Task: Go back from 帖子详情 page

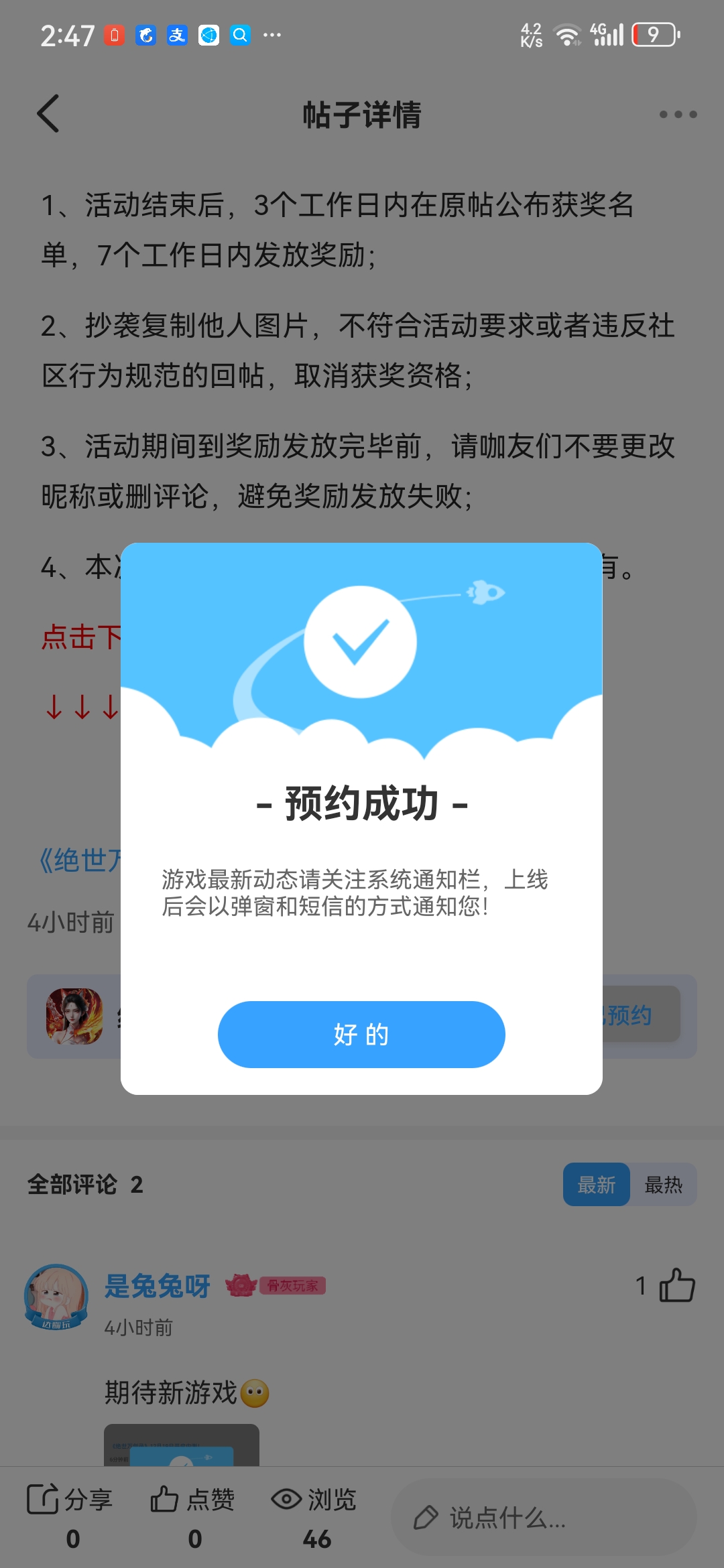Action: [48, 114]
